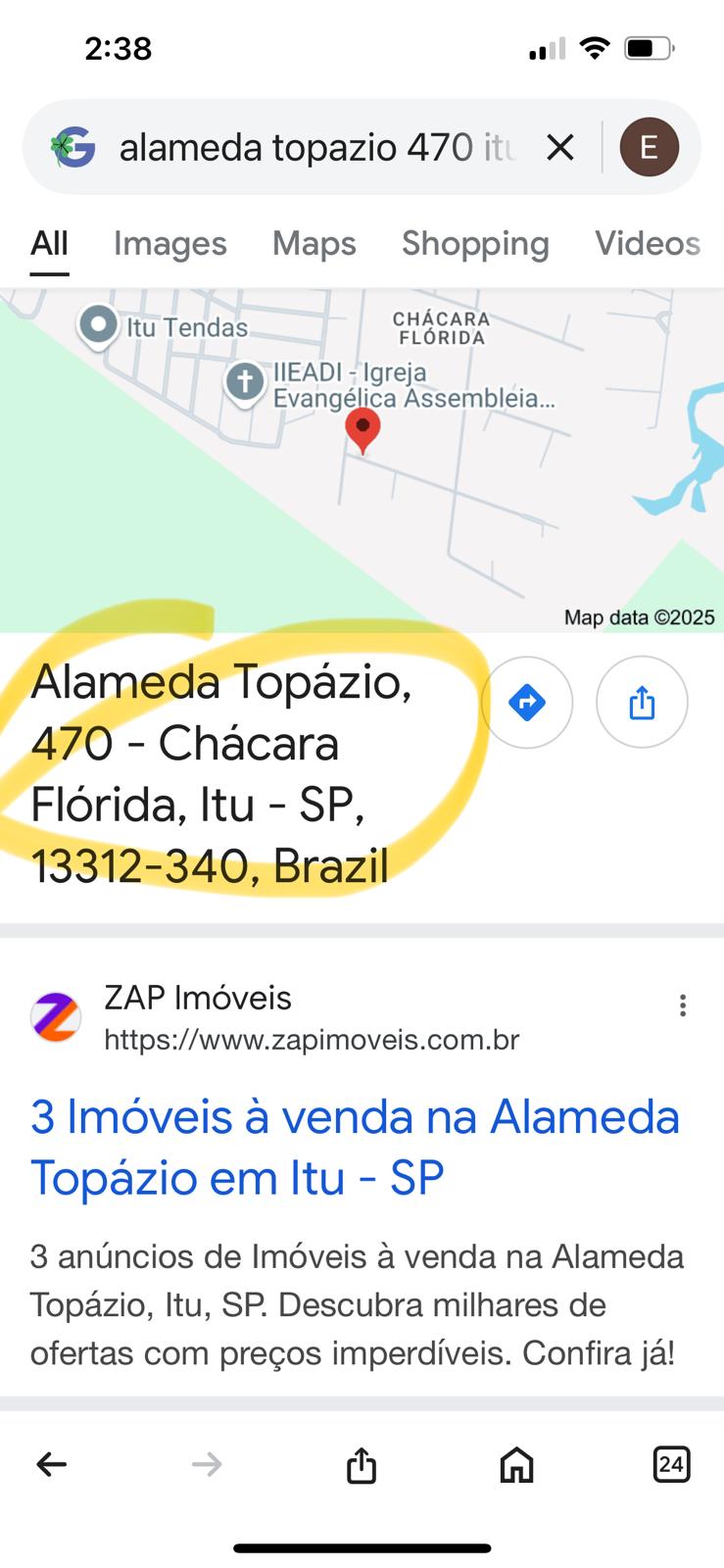Select the Videos results tab
This screenshot has height=1568, width=724.
click(x=648, y=244)
